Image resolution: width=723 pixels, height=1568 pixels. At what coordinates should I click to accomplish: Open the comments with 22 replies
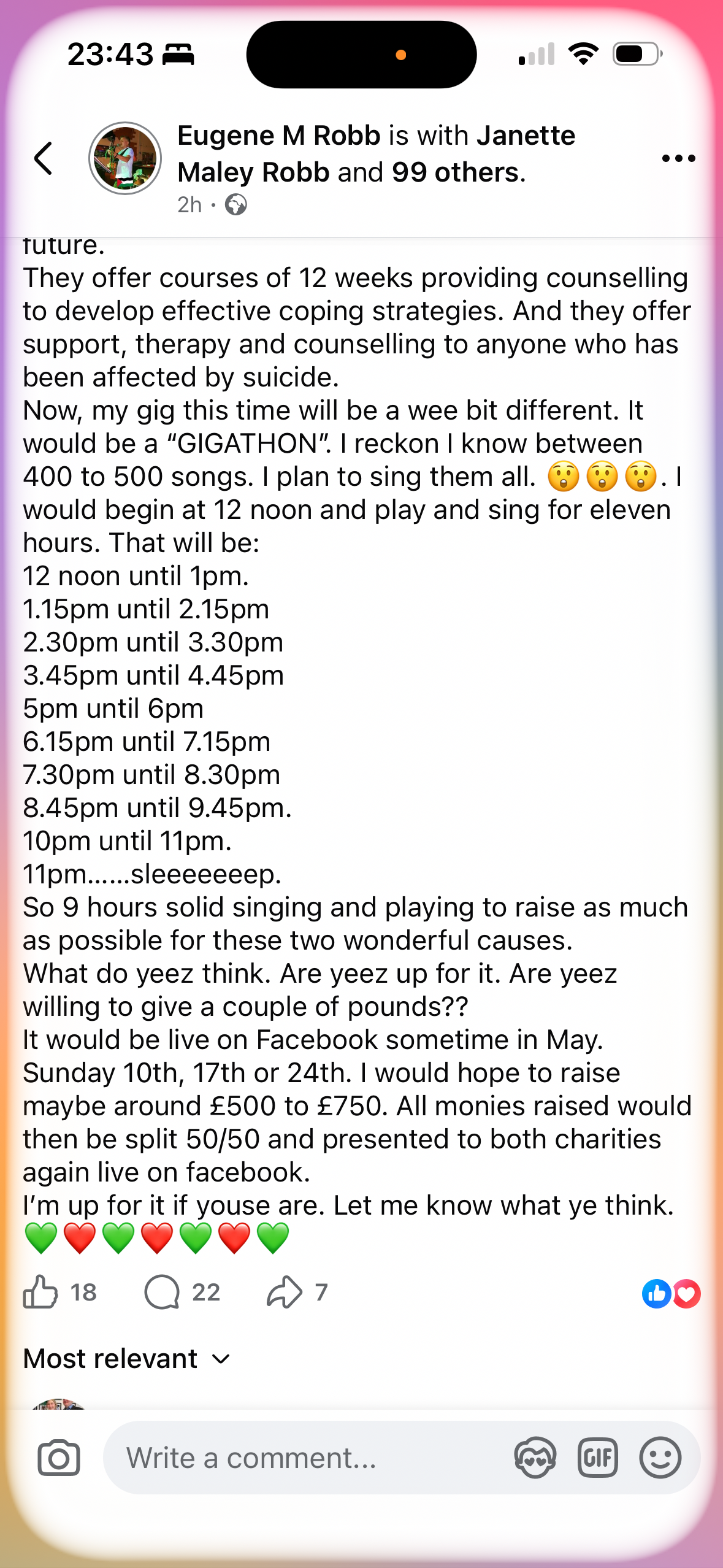[163, 1292]
